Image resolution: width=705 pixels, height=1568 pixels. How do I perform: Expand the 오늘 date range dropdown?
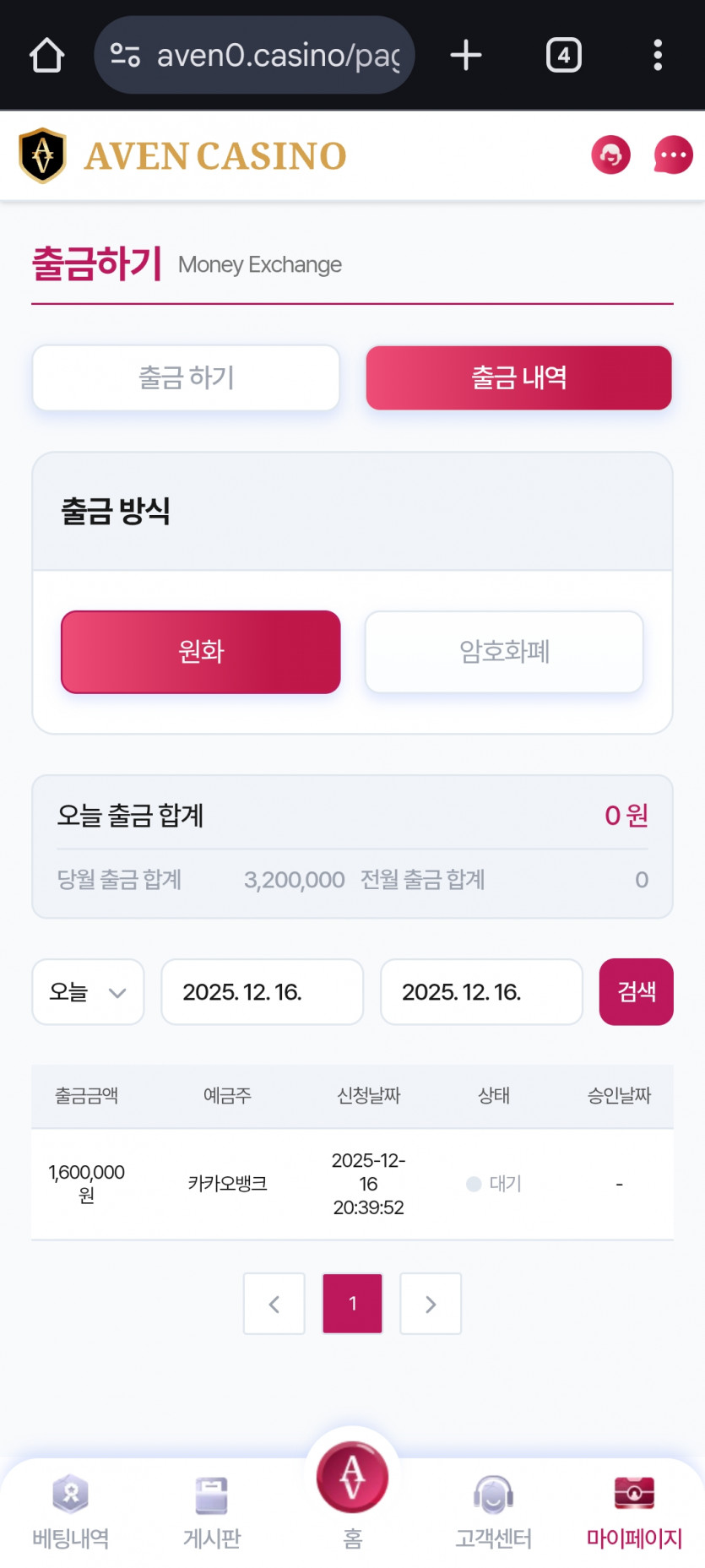click(x=87, y=992)
